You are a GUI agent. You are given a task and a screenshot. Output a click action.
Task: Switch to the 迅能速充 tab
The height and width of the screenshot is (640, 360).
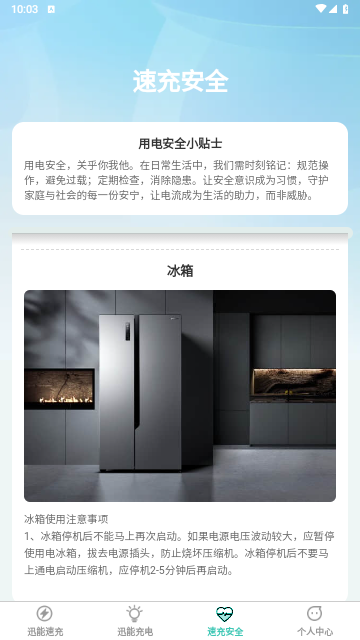[45, 621]
